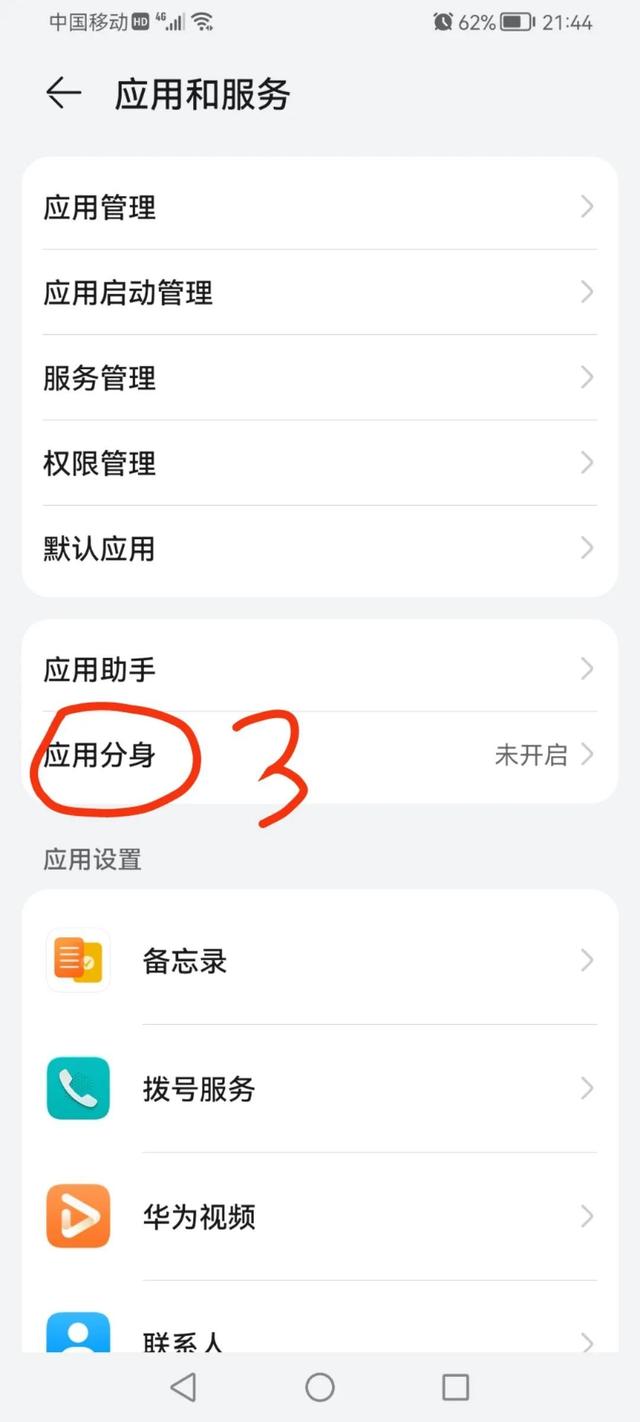Open 应用管理 settings

pos(319,207)
